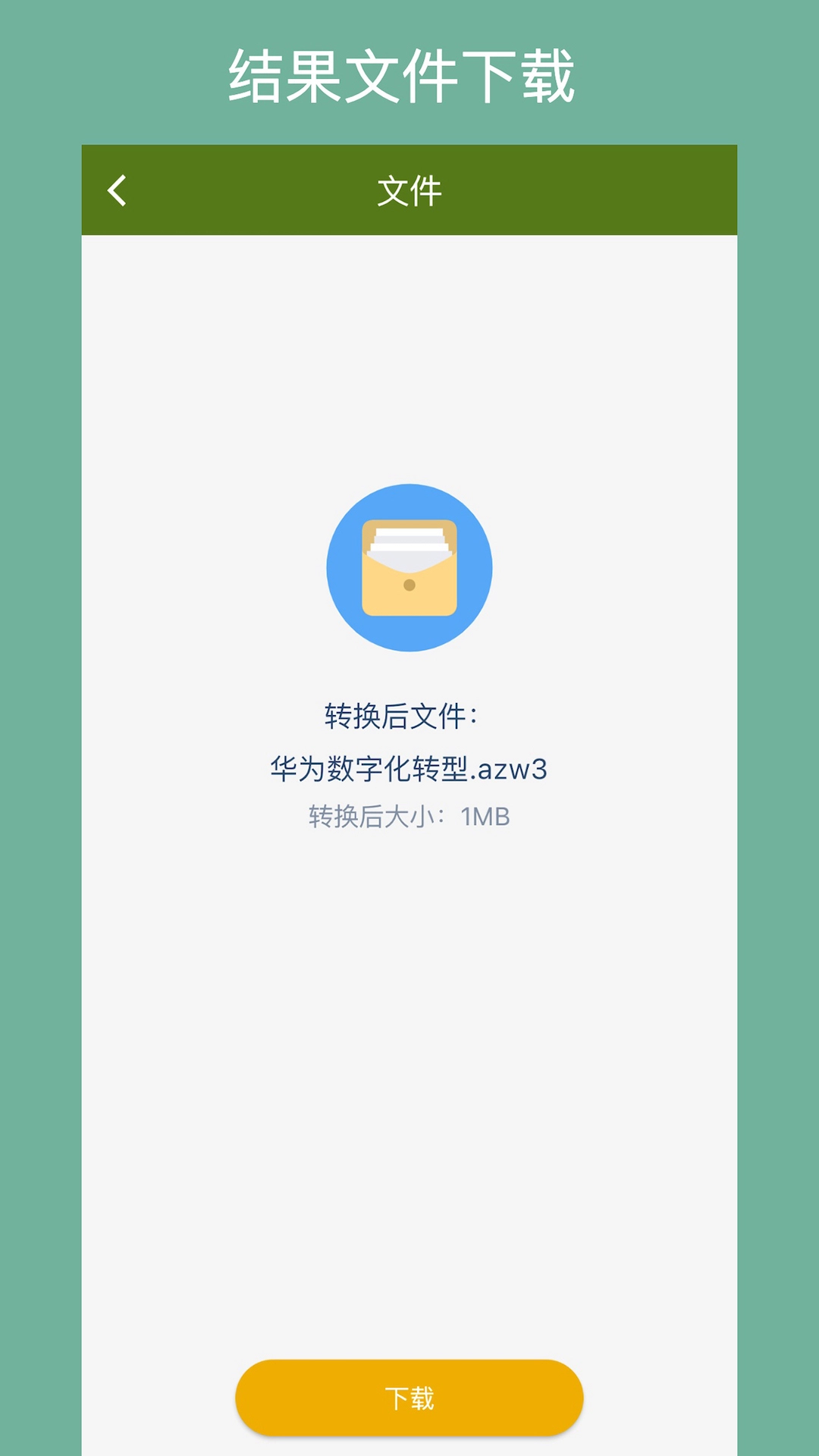Tap the document sheets shown above the folder flap
819x1456 pixels.
(409, 540)
